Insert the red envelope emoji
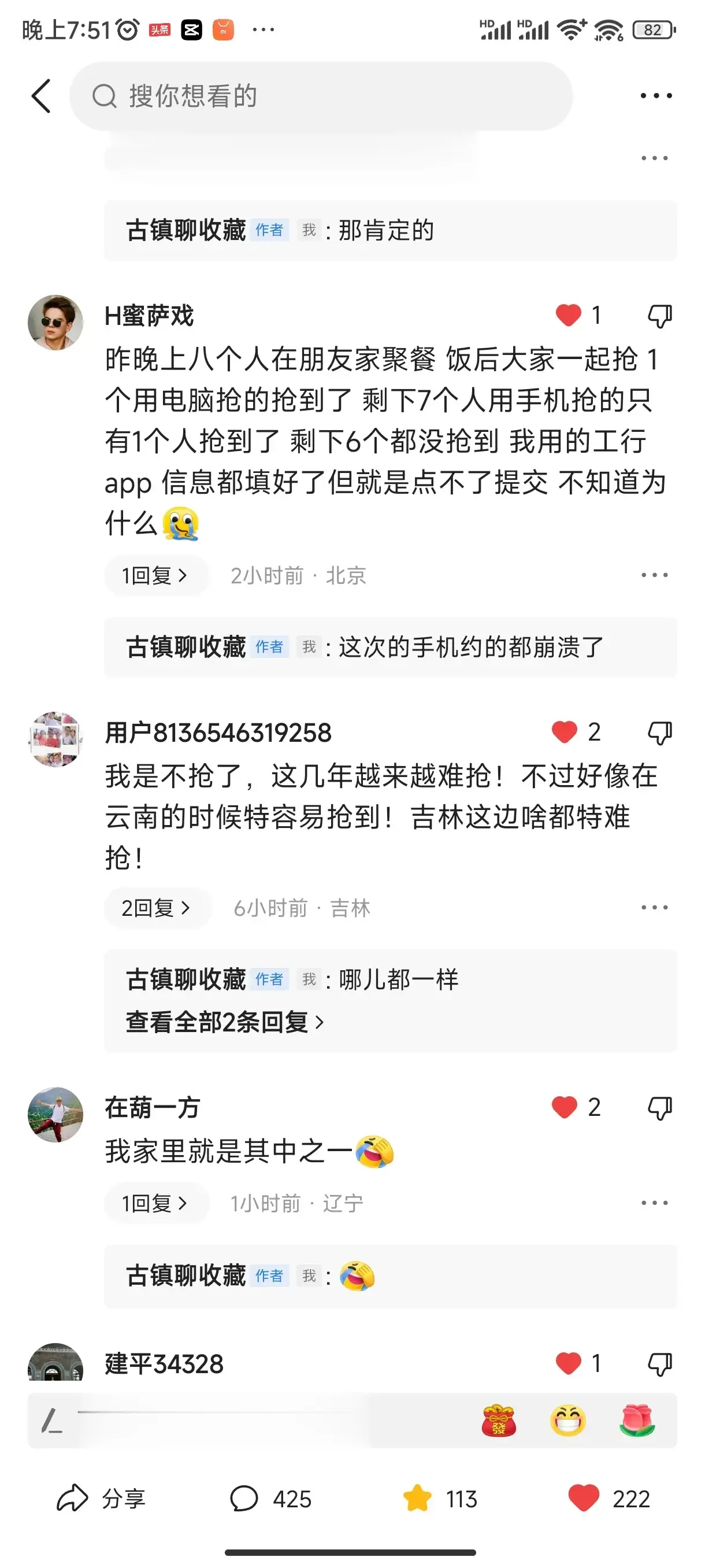 [x=499, y=1420]
